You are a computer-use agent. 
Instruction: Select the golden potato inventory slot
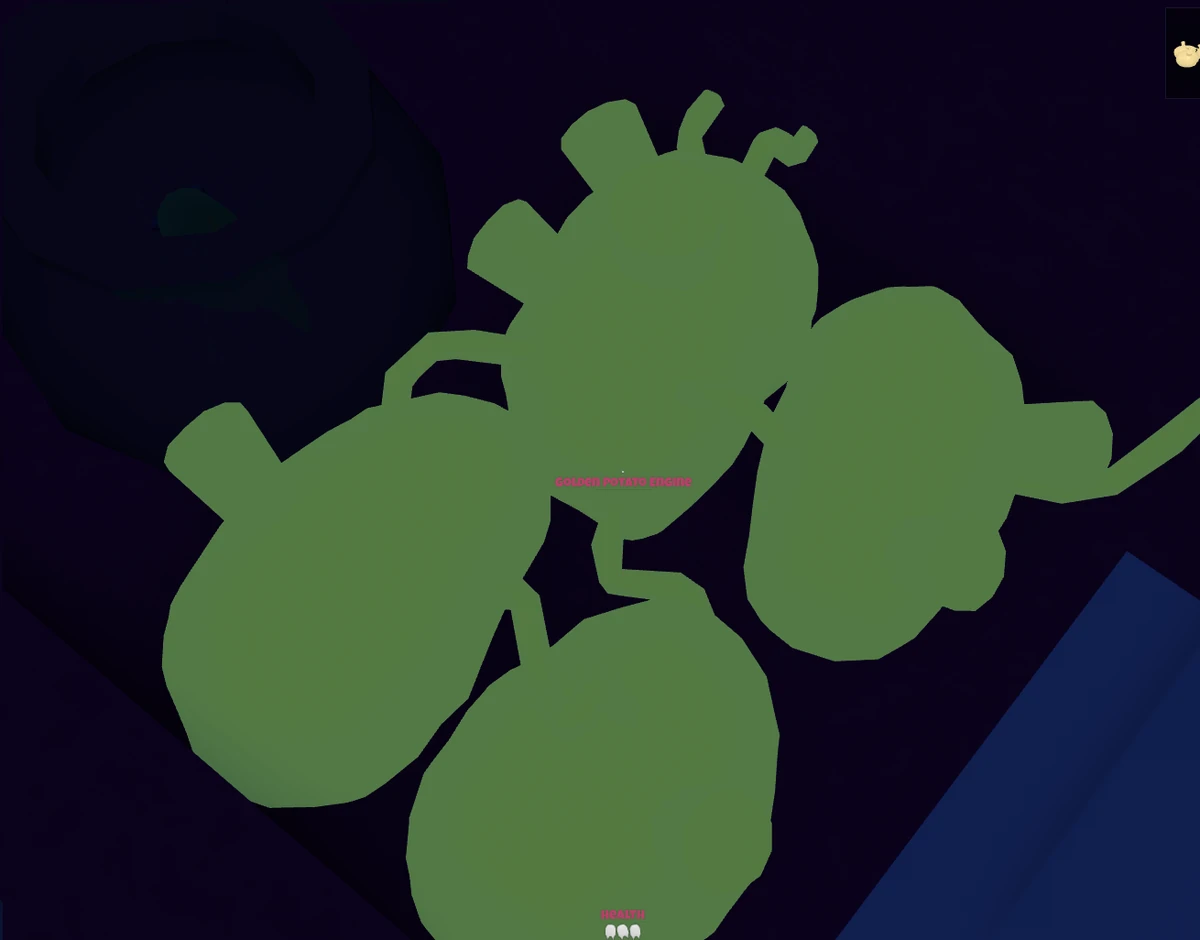(x=1185, y=54)
